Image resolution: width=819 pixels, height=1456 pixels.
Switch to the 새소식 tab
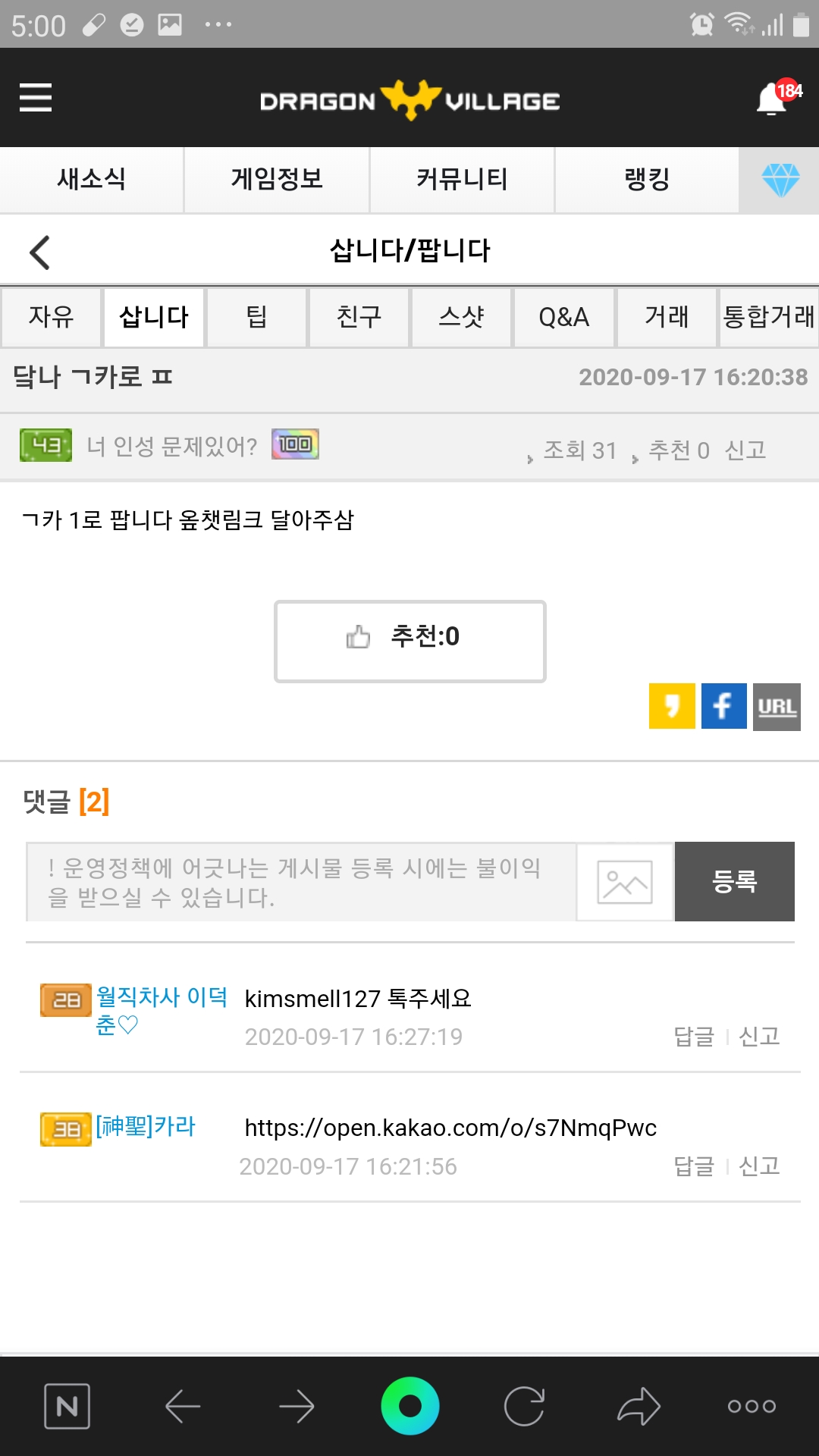tap(91, 180)
